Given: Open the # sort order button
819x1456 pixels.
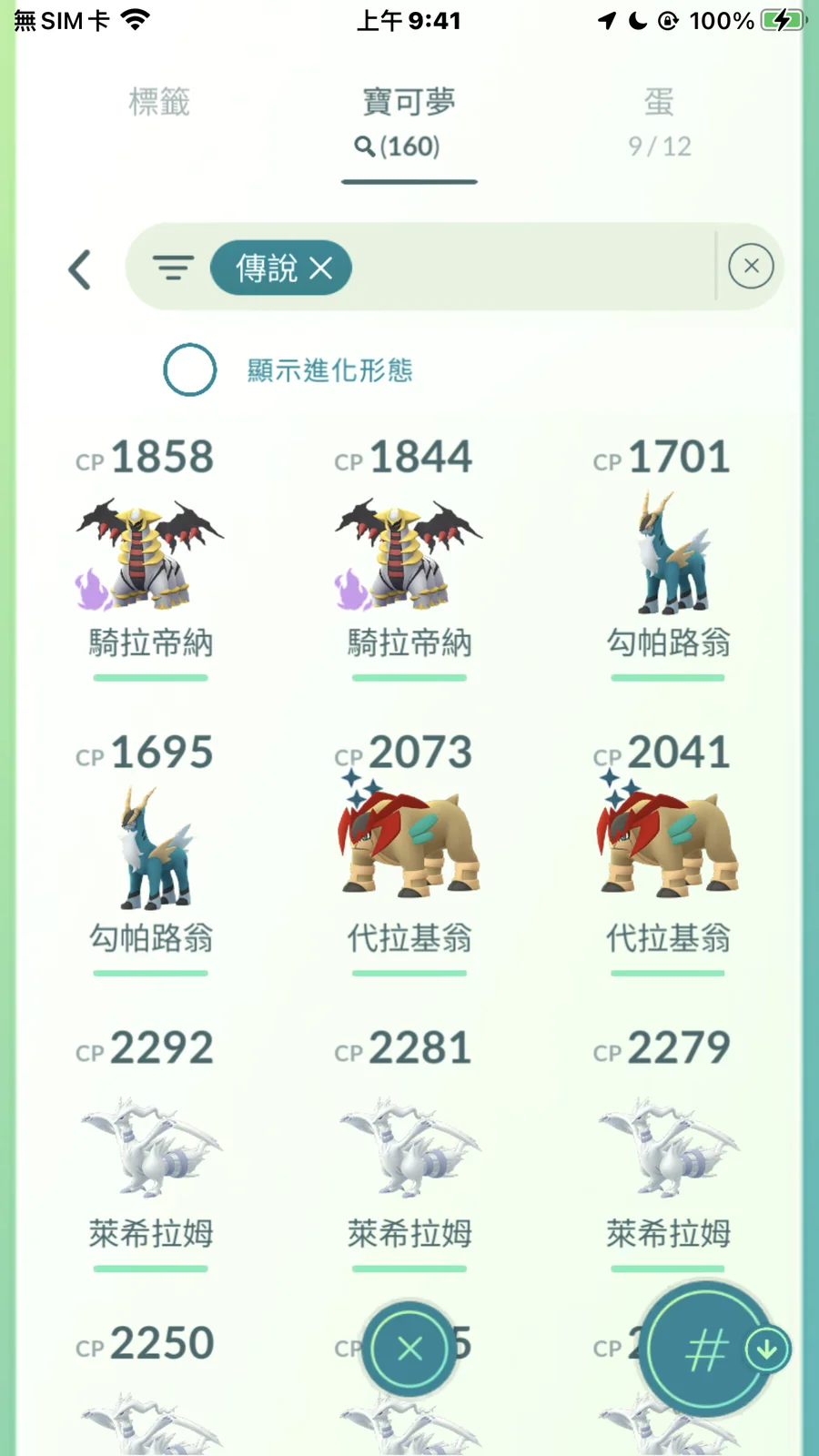Looking at the screenshot, I should (706, 1350).
